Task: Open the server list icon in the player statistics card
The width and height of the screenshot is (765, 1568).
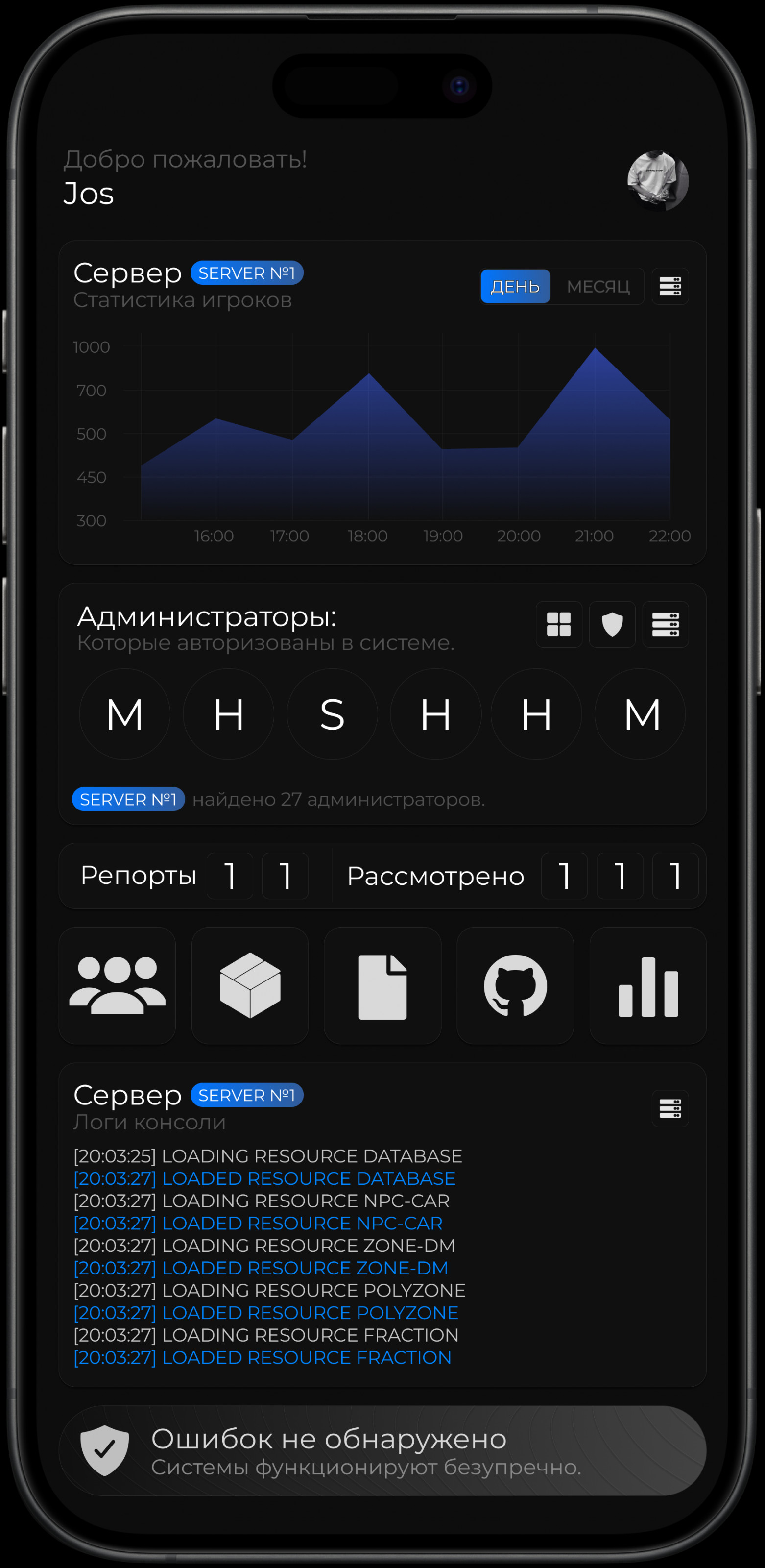Action: pyautogui.click(x=670, y=286)
